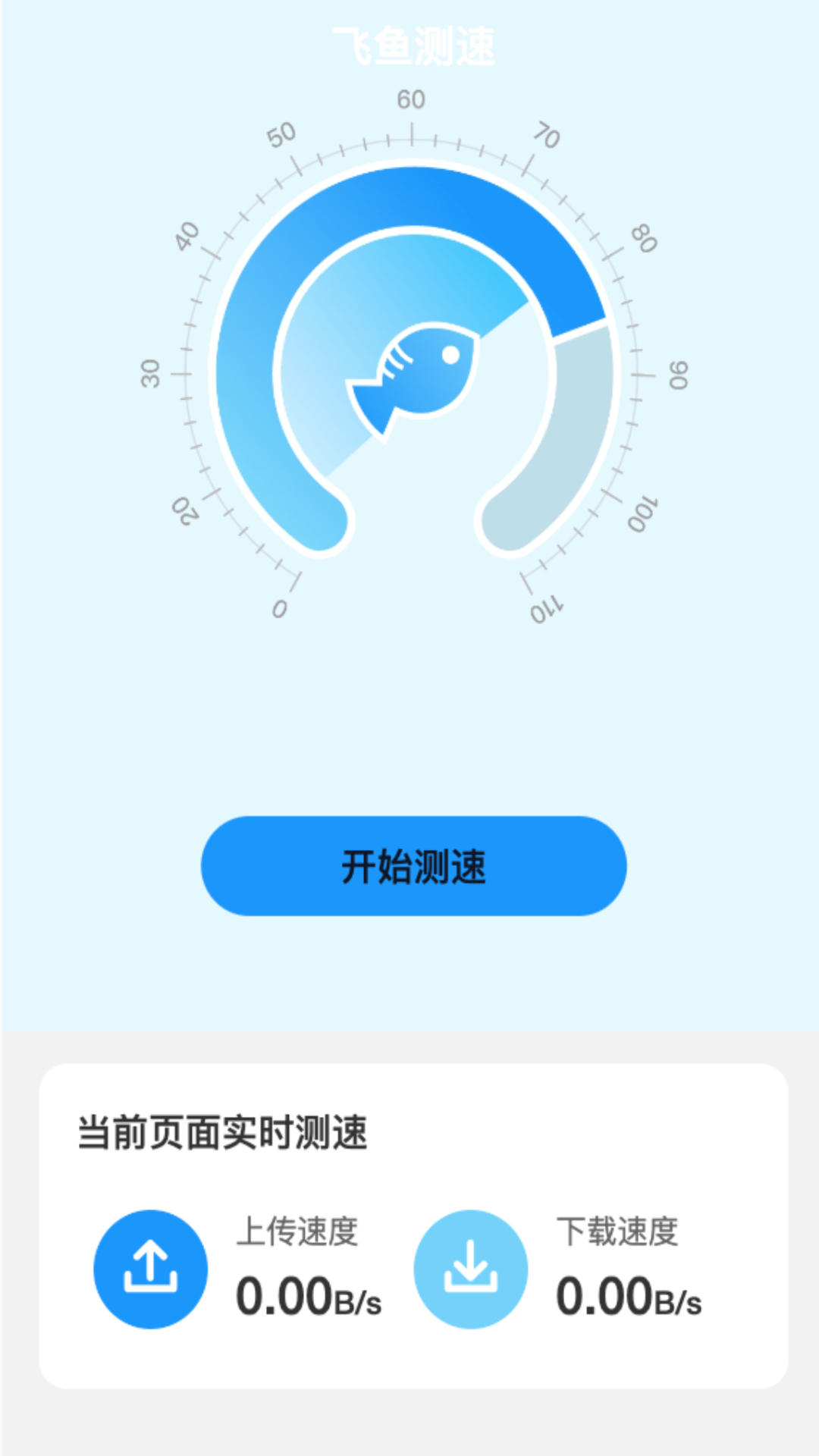Tap the fish icon inside the speedometer
This screenshot has height=1456, width=819.
tap(413, 372)
